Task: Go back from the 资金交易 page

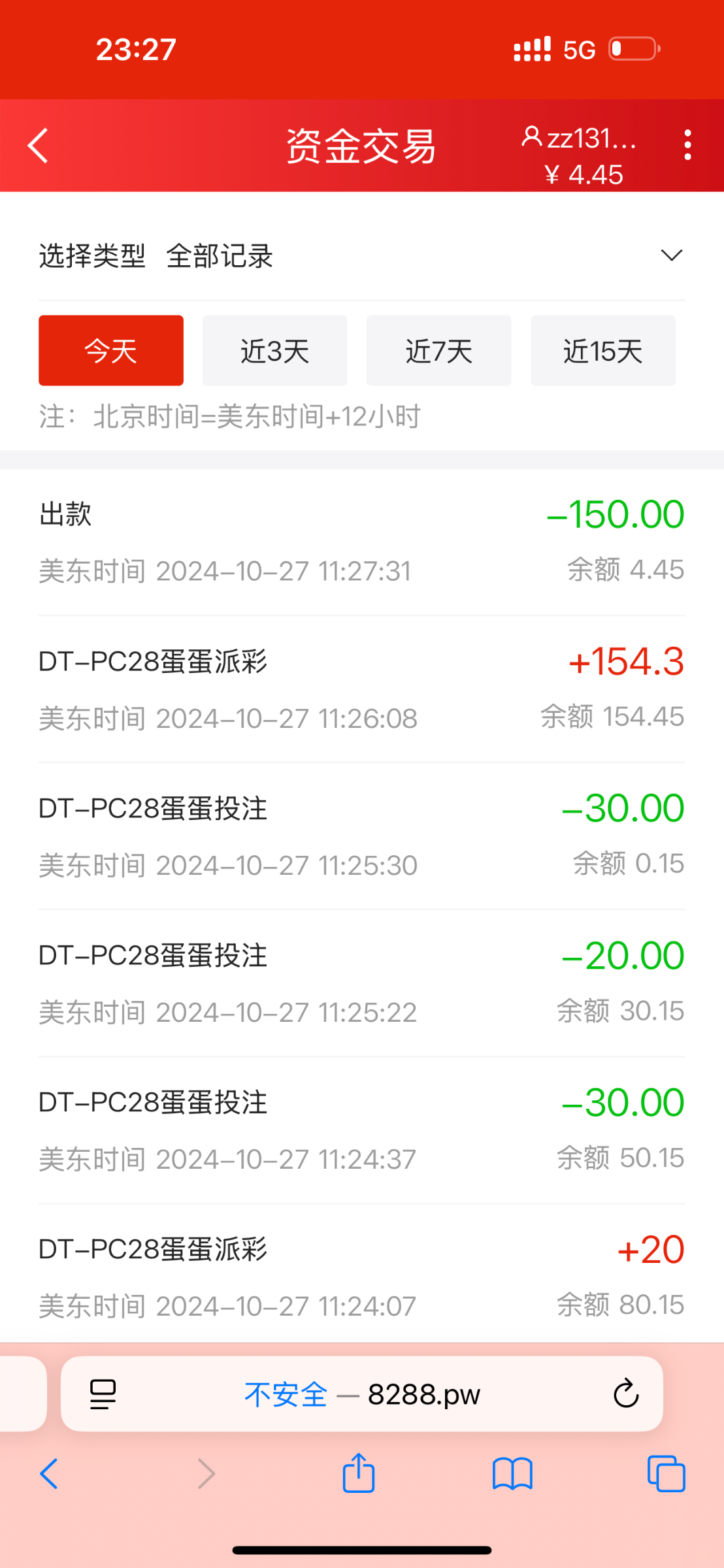Action: pyautogui.click(x=38, y=145)
